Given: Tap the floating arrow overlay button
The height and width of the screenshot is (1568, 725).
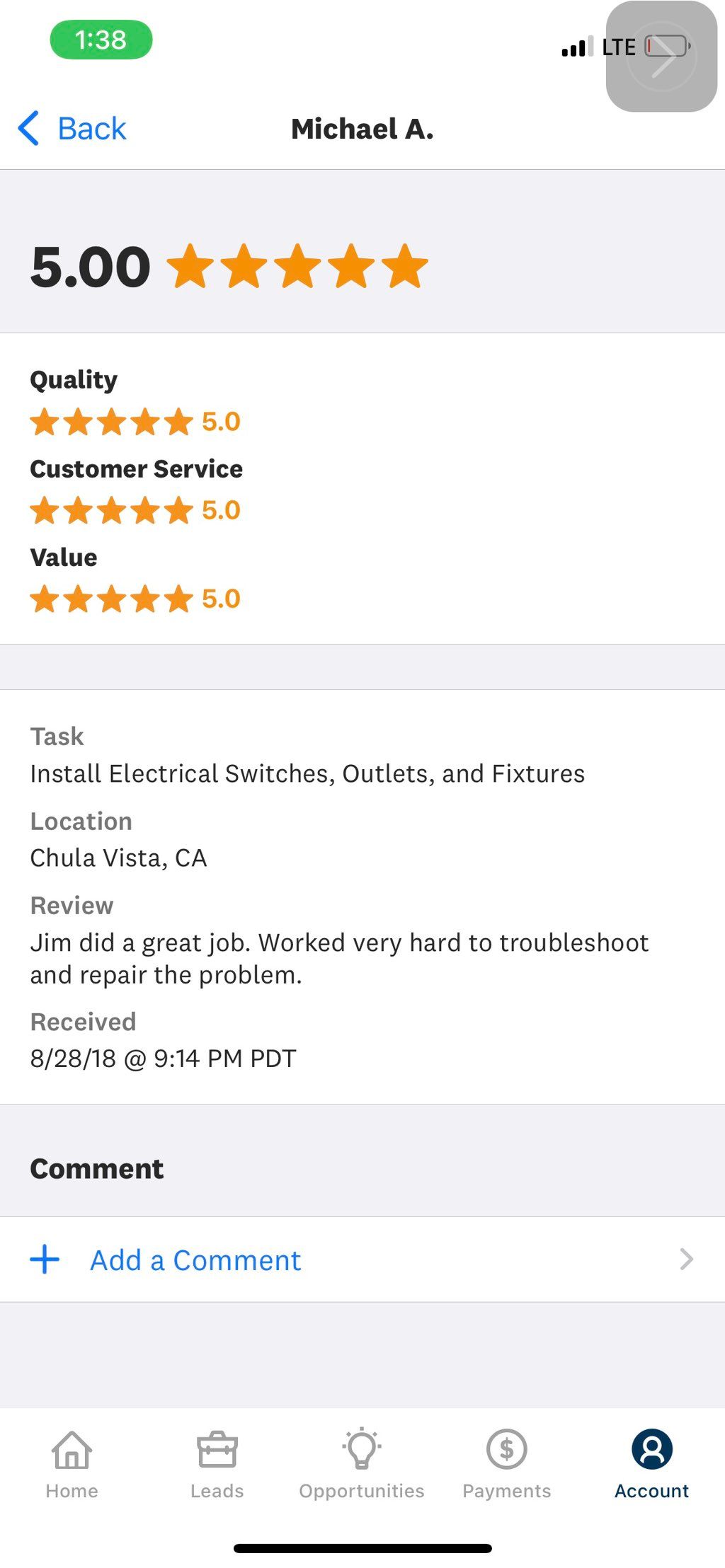Looking at the screenshot, I should 662,57.
